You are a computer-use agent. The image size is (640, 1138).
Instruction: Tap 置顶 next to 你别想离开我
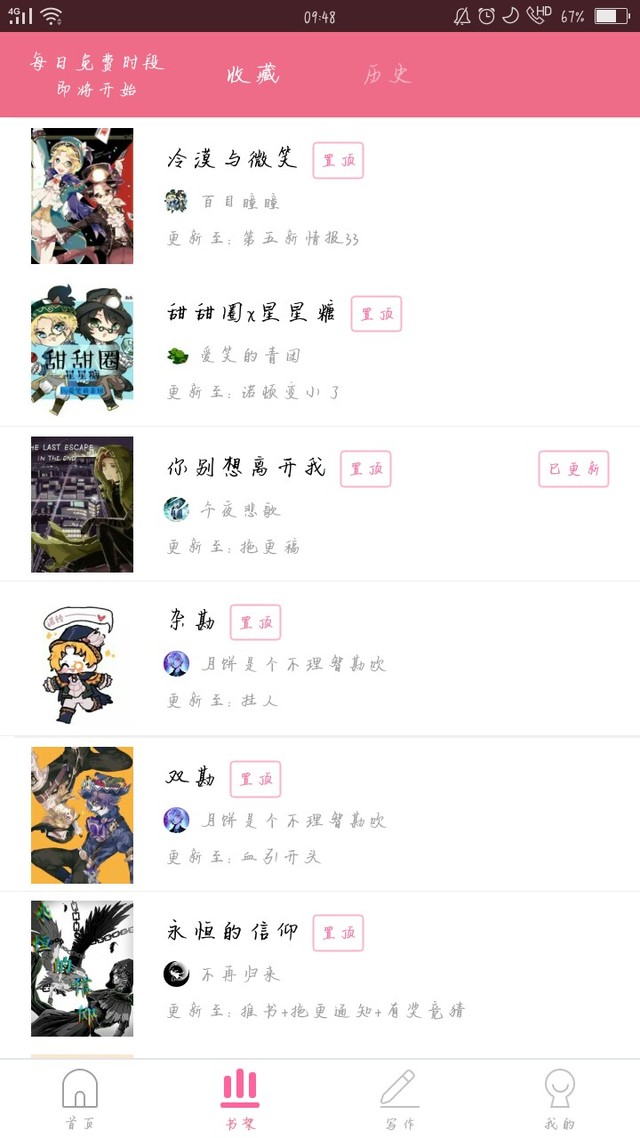(366, 469)
